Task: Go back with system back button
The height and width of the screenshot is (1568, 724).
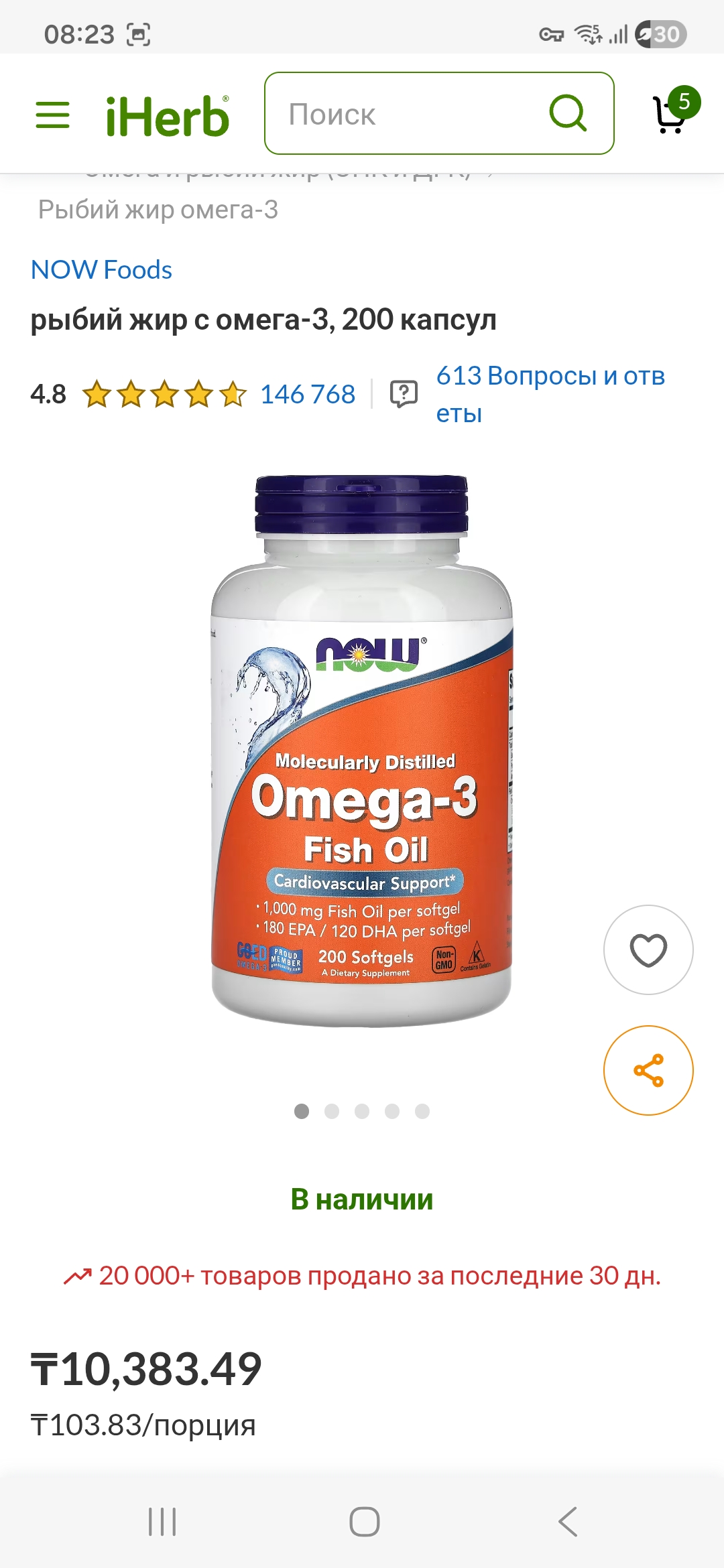Action: (x=567, y=1521)
